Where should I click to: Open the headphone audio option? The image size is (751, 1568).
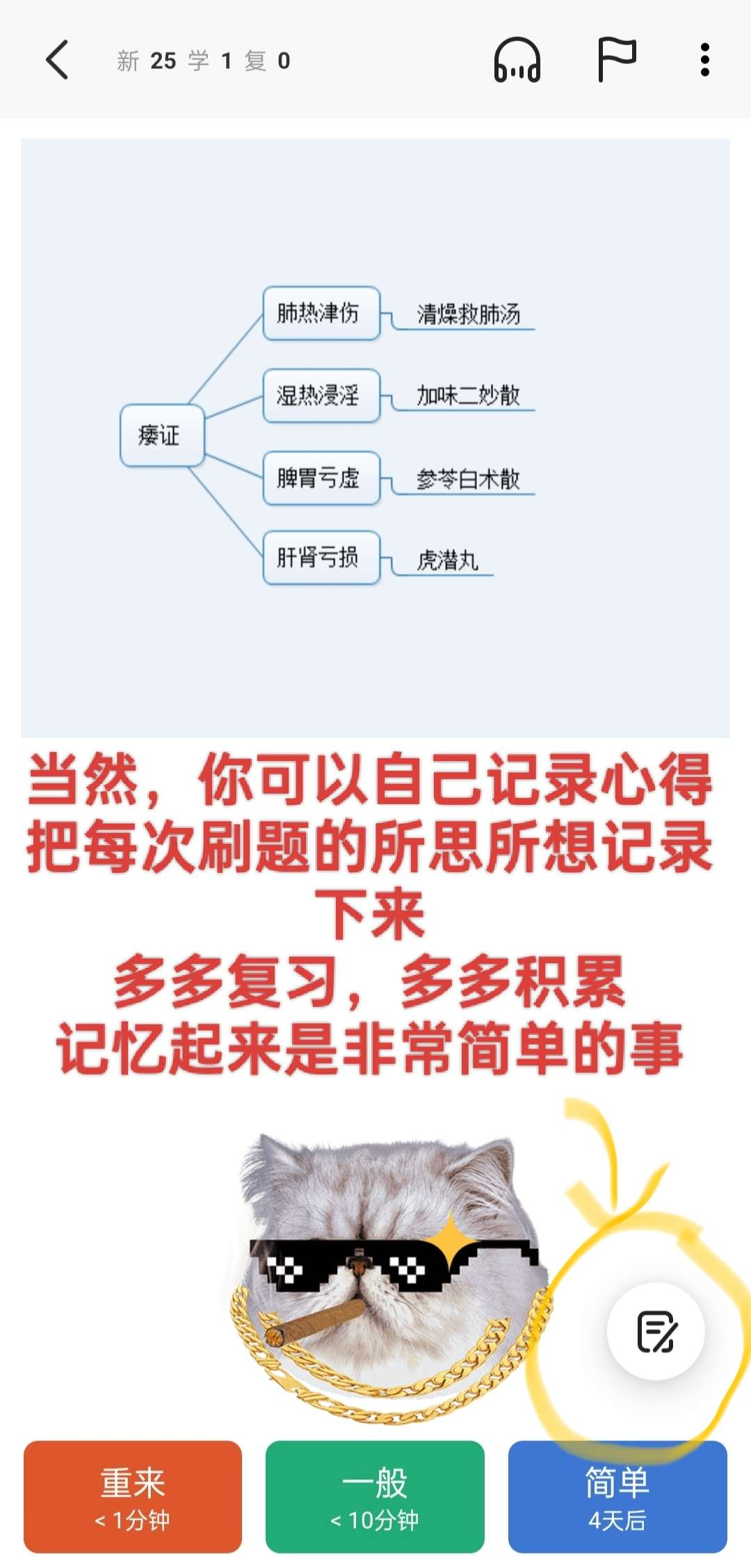click(517, 60)
